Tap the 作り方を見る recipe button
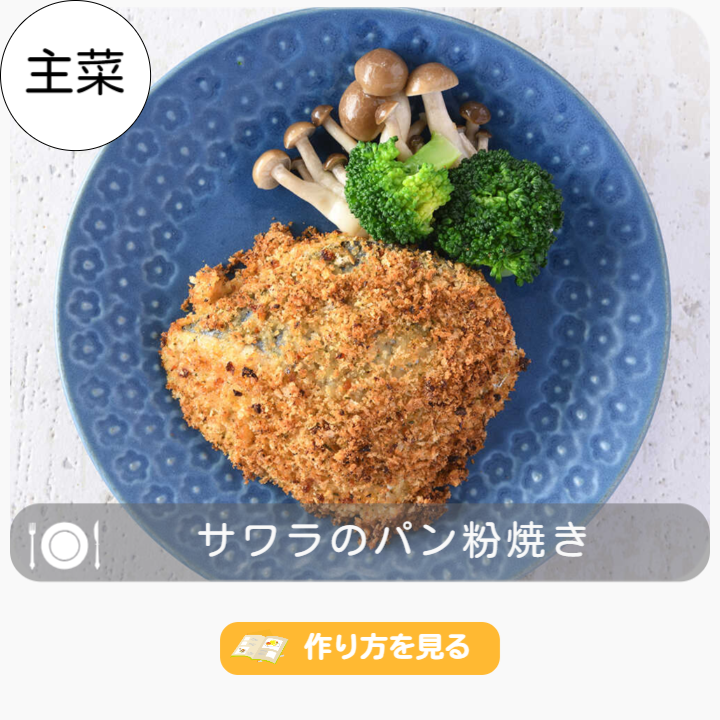 (x=360, y=648)
